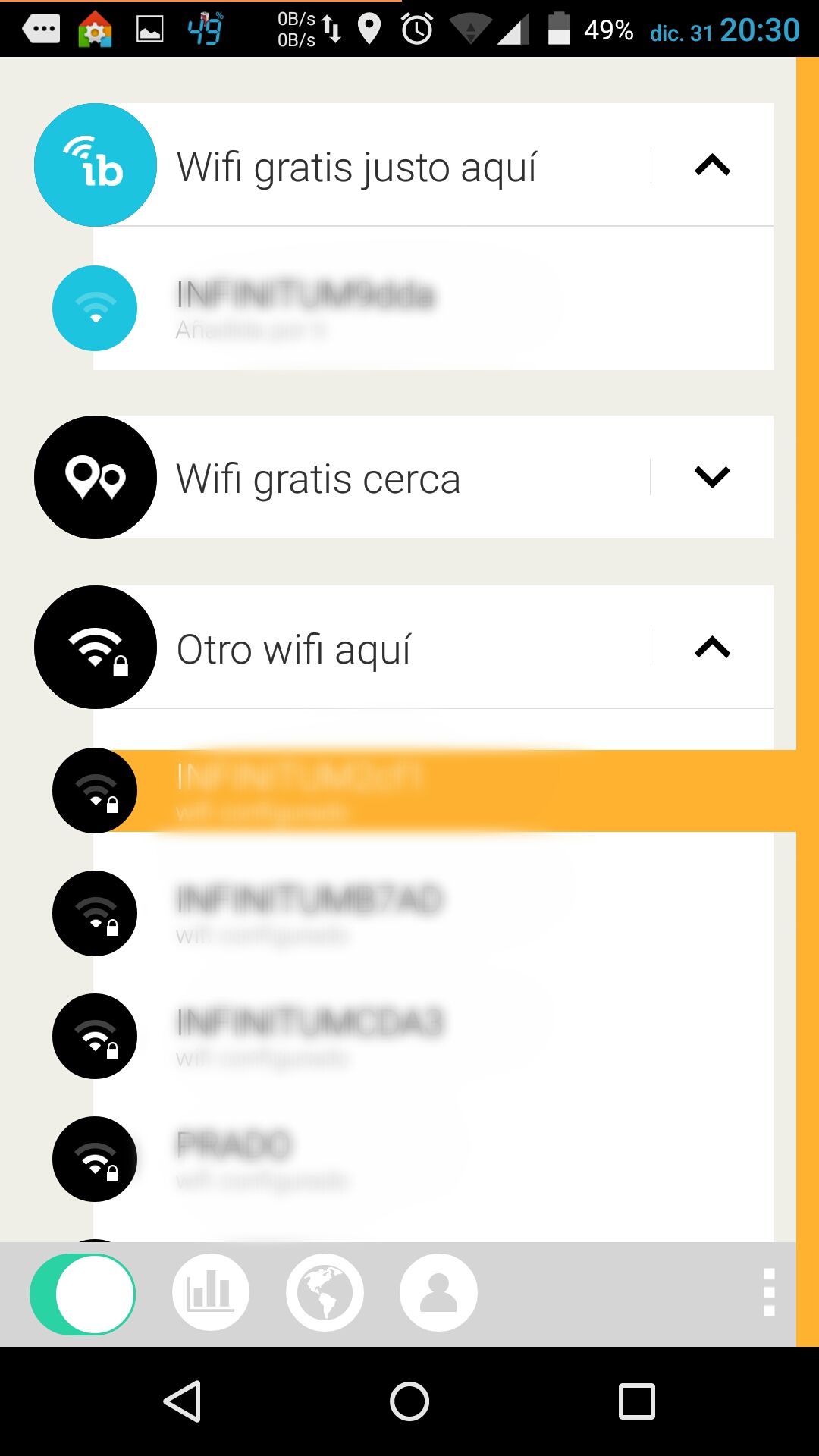Toggle the wifi switch off
819x1456 pixels.
(x=83, y=1294)
